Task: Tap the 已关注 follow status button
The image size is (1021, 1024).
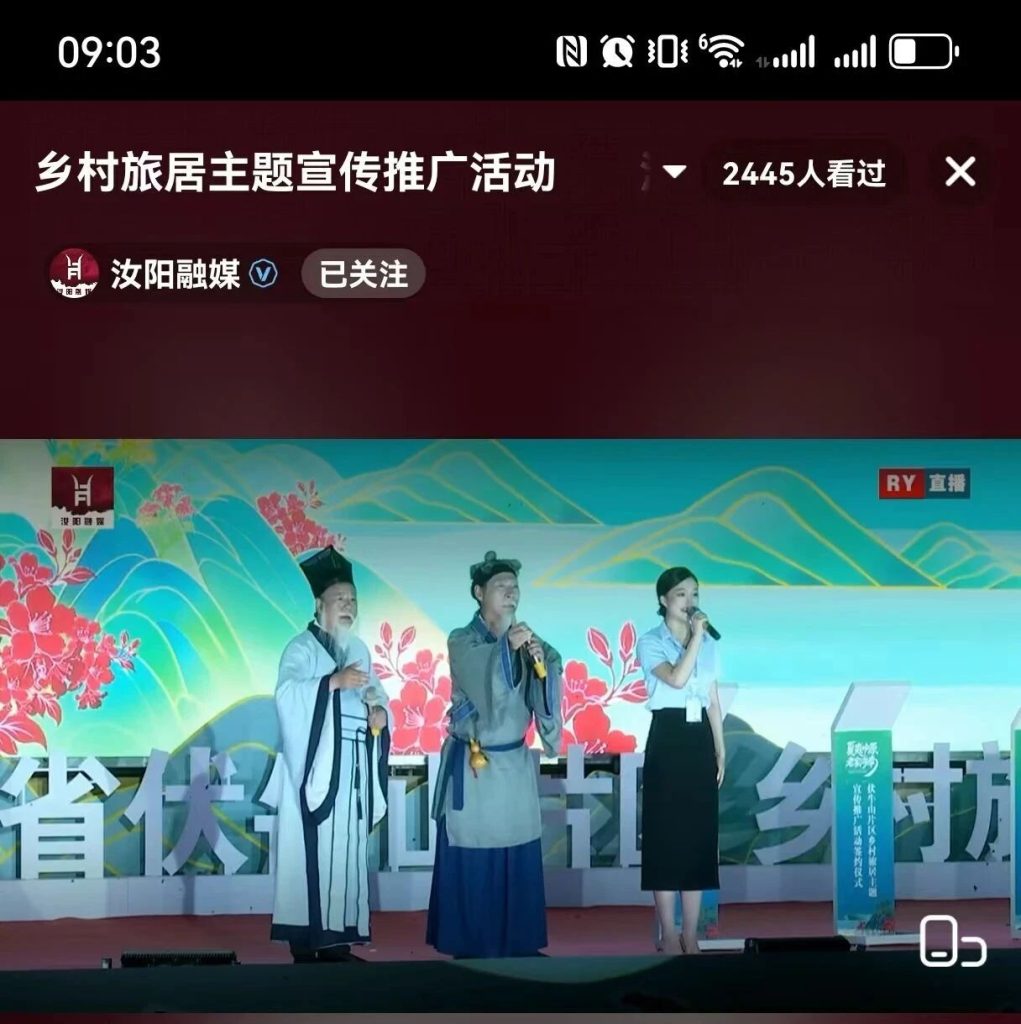Action: coord(363,274)
